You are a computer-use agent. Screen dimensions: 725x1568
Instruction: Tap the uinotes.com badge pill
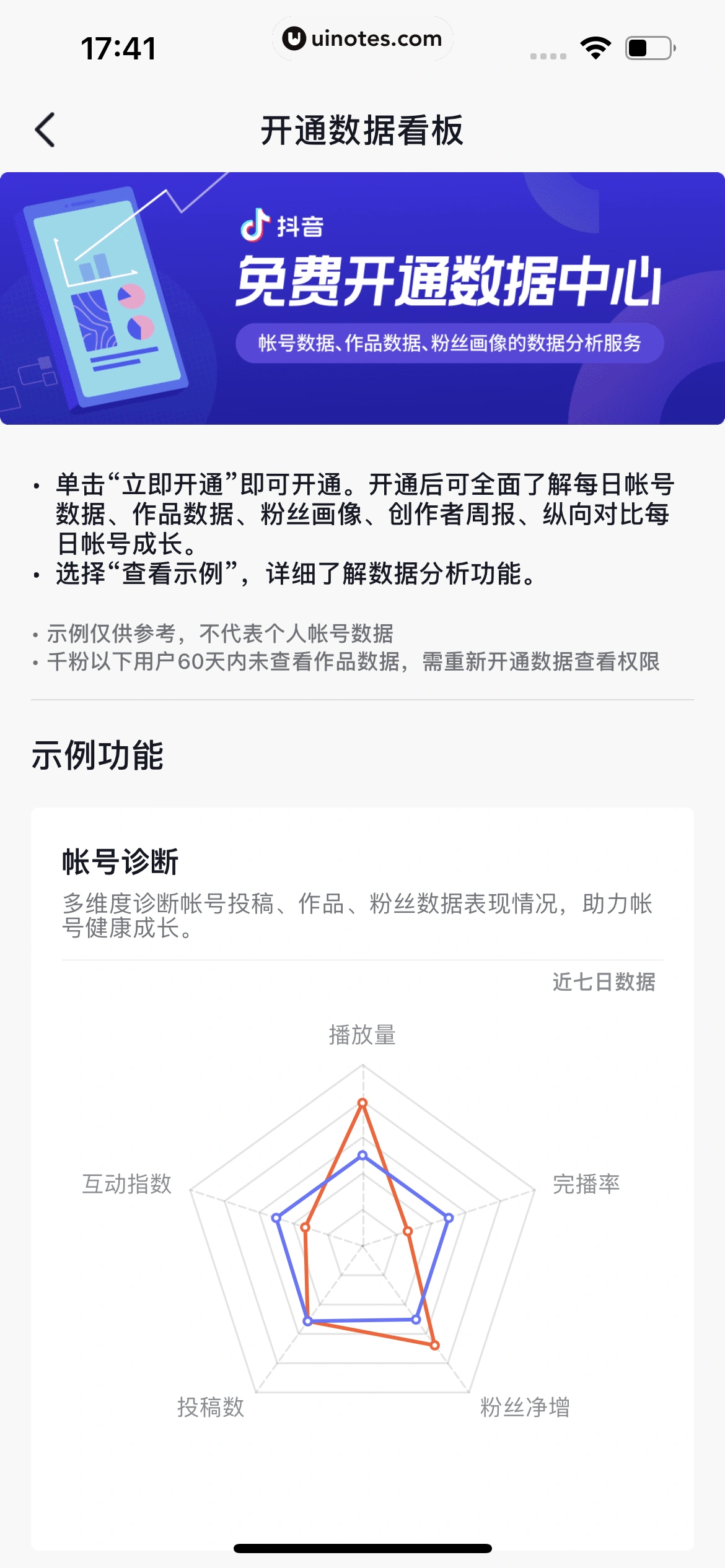point(362,38)
